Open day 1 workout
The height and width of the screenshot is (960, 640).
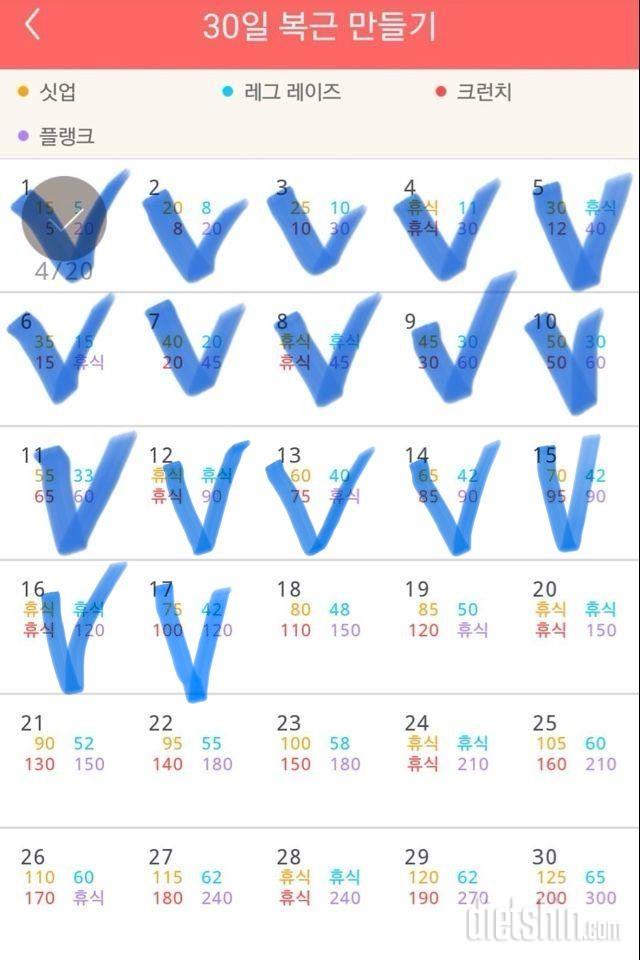(64, 225)
